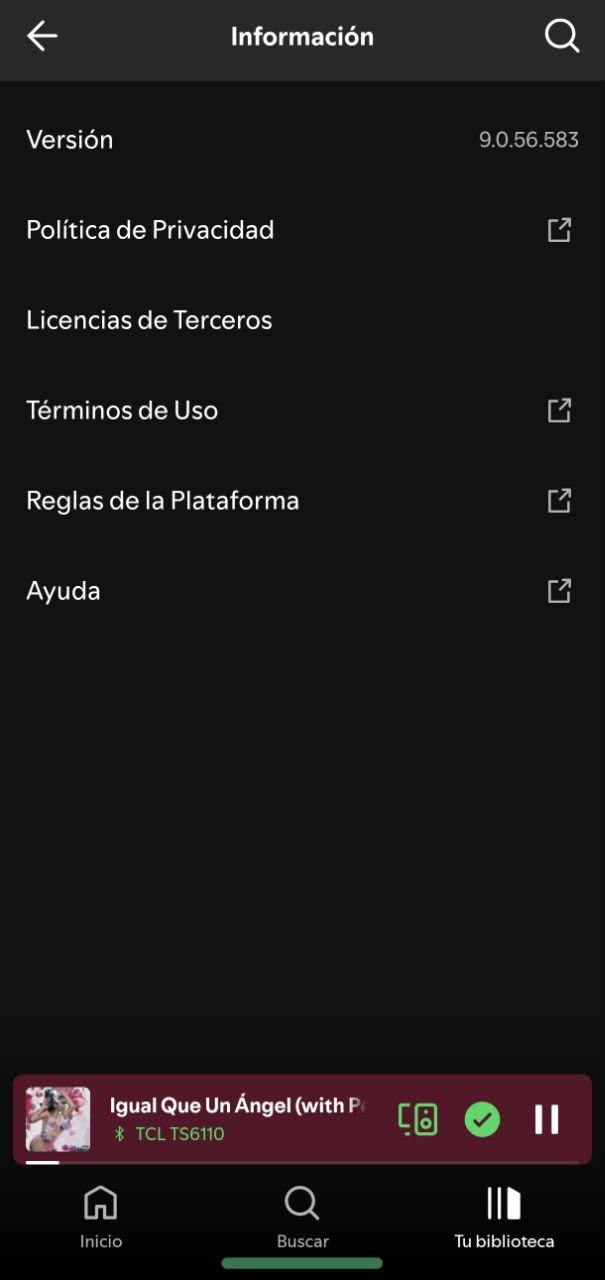Go back using the top arrow
This screenshot has width=605, height=1280.
[42, 36]
